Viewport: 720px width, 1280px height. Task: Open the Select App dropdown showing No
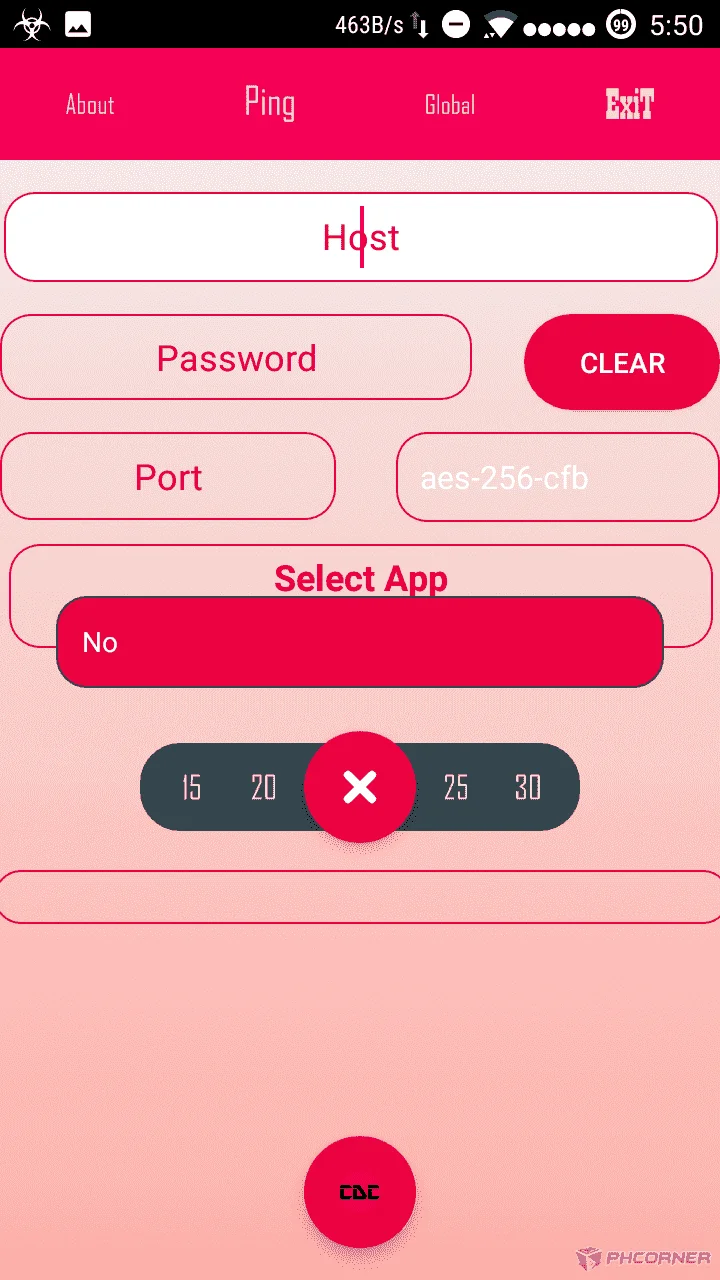(x=360, y=642)
